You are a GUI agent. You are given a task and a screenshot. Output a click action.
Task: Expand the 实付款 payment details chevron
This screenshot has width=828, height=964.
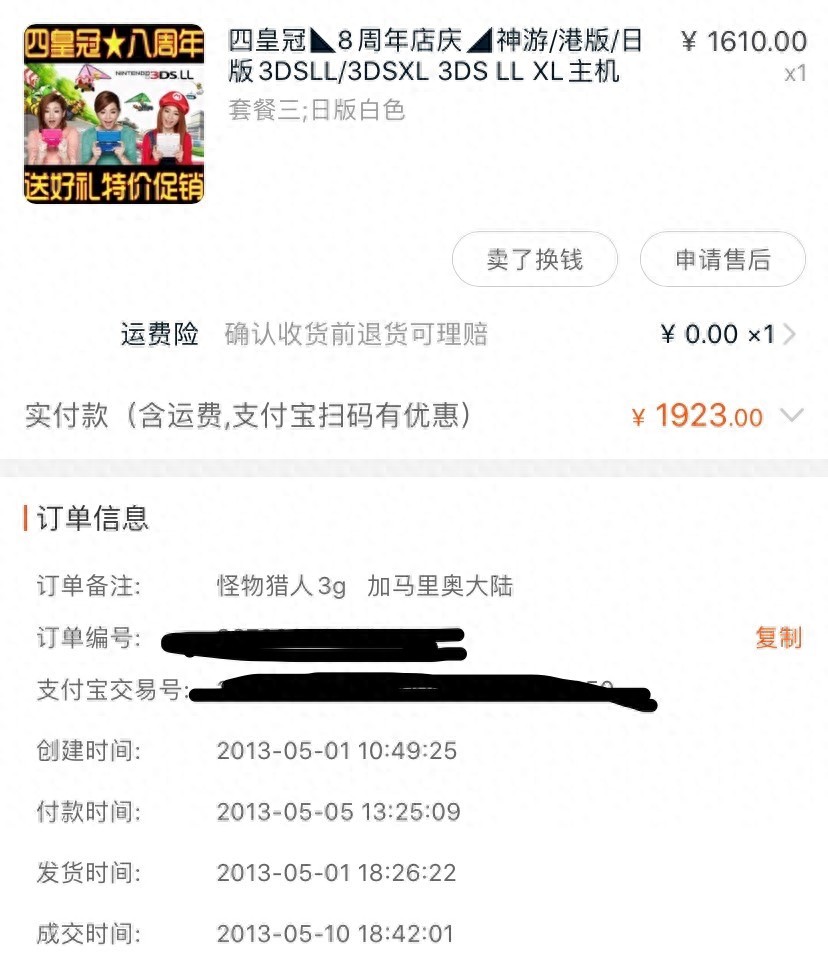tap(791, 416)
